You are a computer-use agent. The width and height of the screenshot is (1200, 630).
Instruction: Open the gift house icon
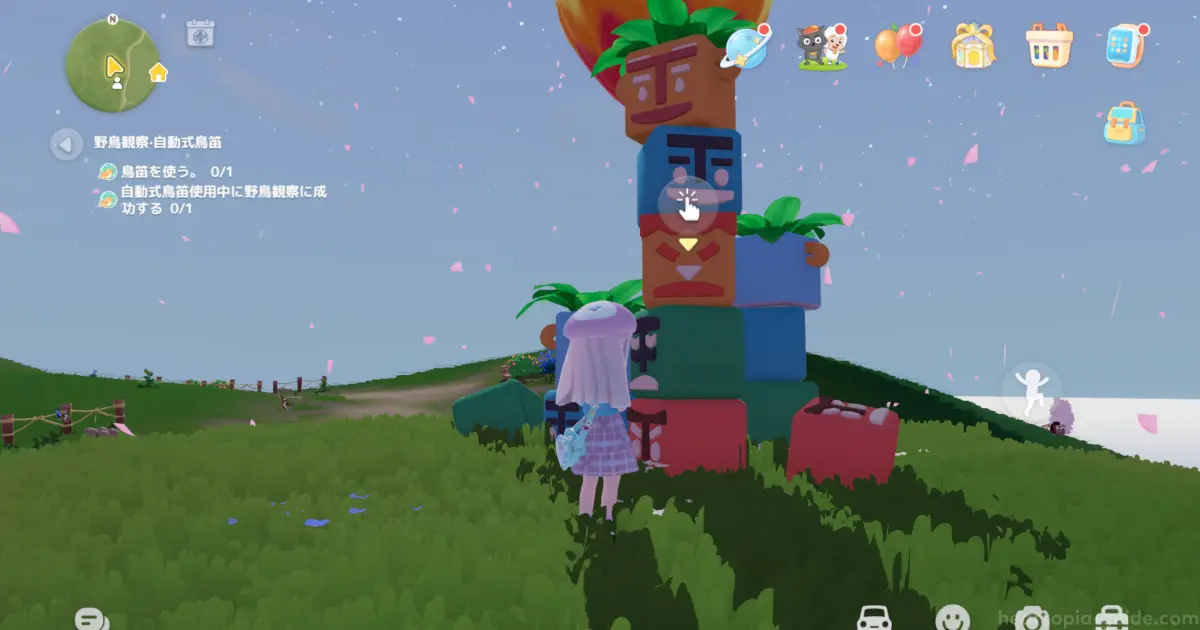(971, 47)
